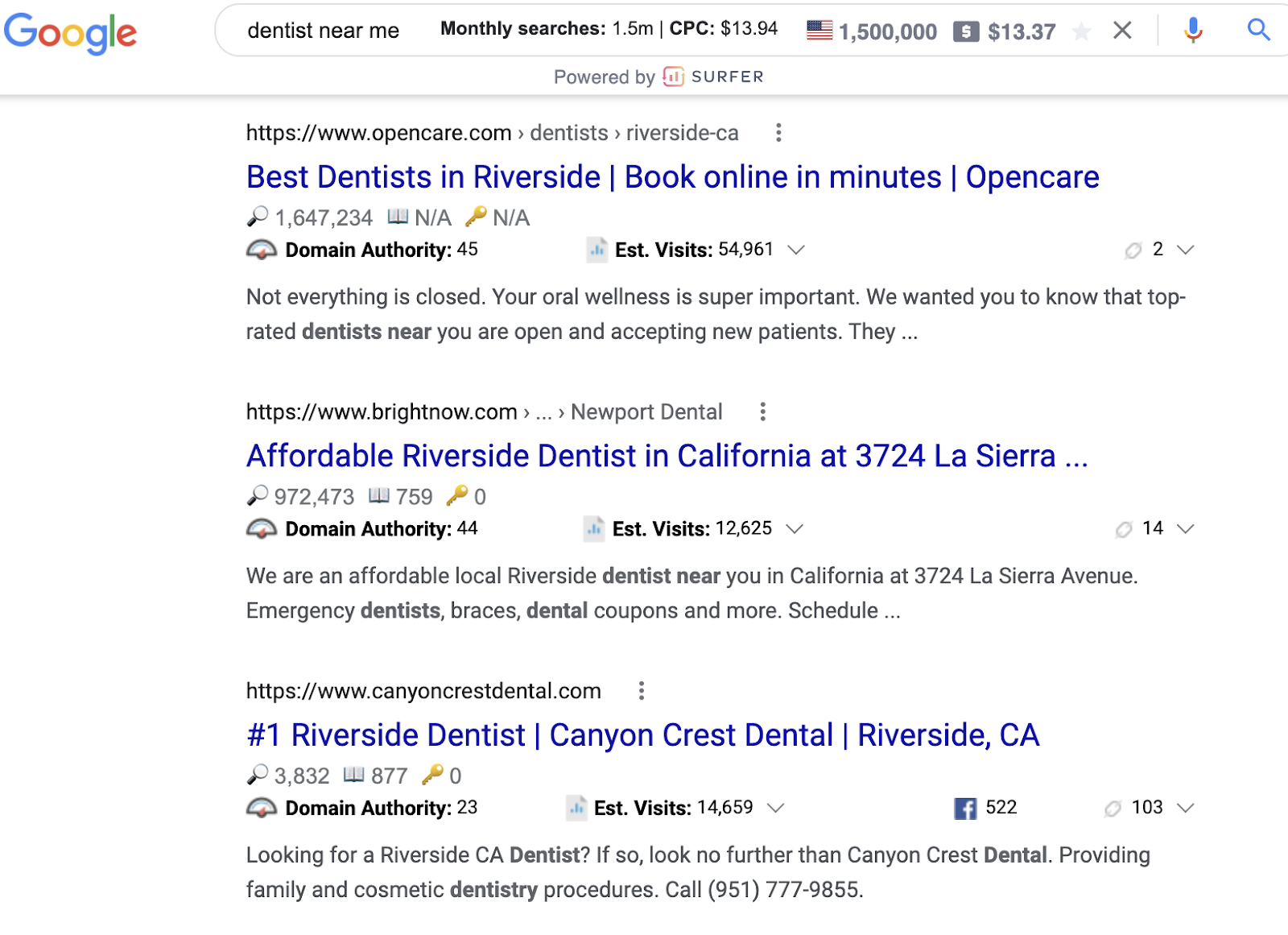This screenshot has height=935, width=1288.
Task: Expand Est. Visits 12,625 chevron
Action: tap(795, 529)
